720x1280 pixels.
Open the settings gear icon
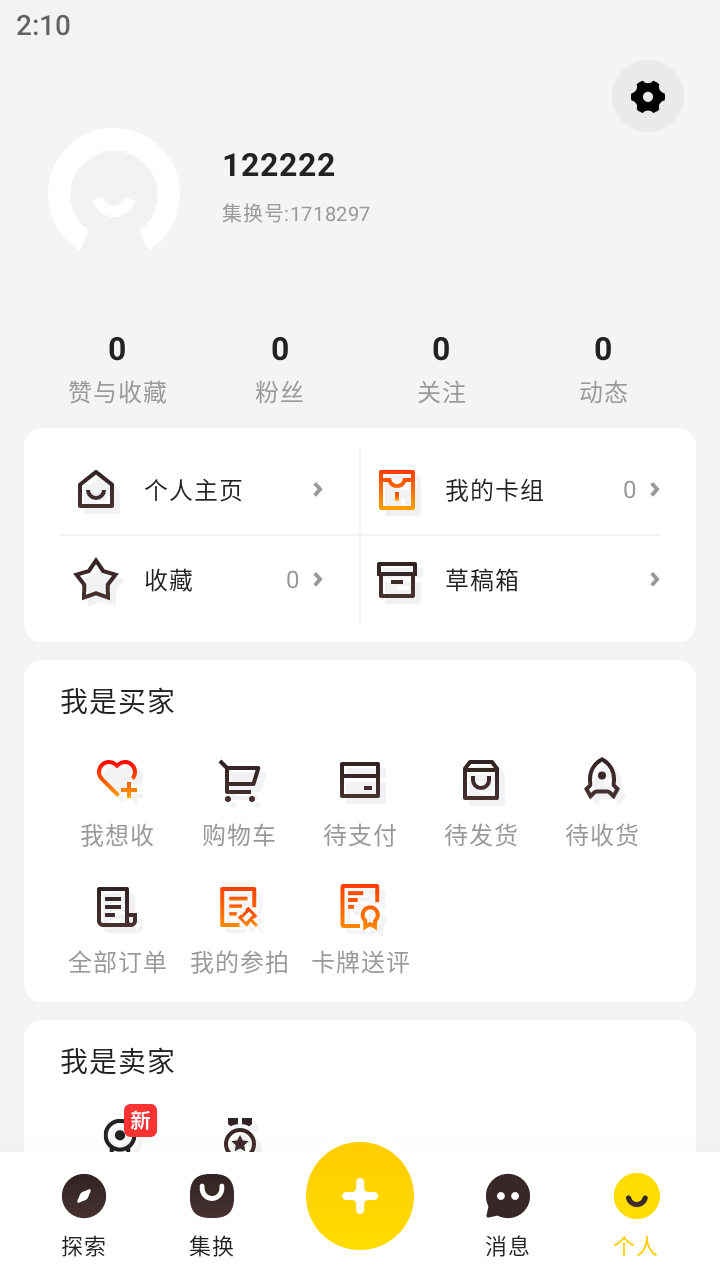click(x=648, y=96)
